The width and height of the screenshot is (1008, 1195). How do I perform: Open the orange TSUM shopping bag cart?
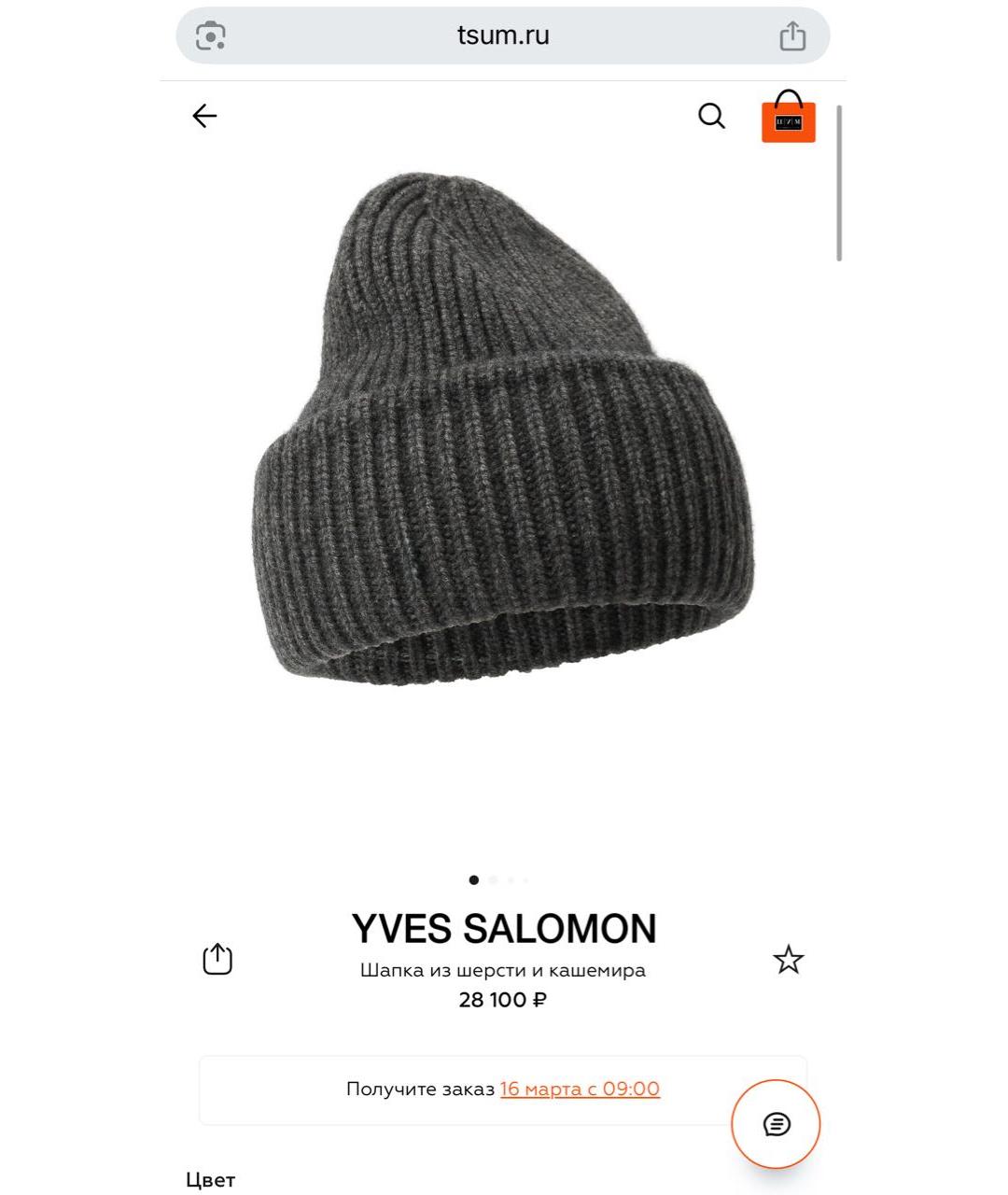(x=788, y=119)
